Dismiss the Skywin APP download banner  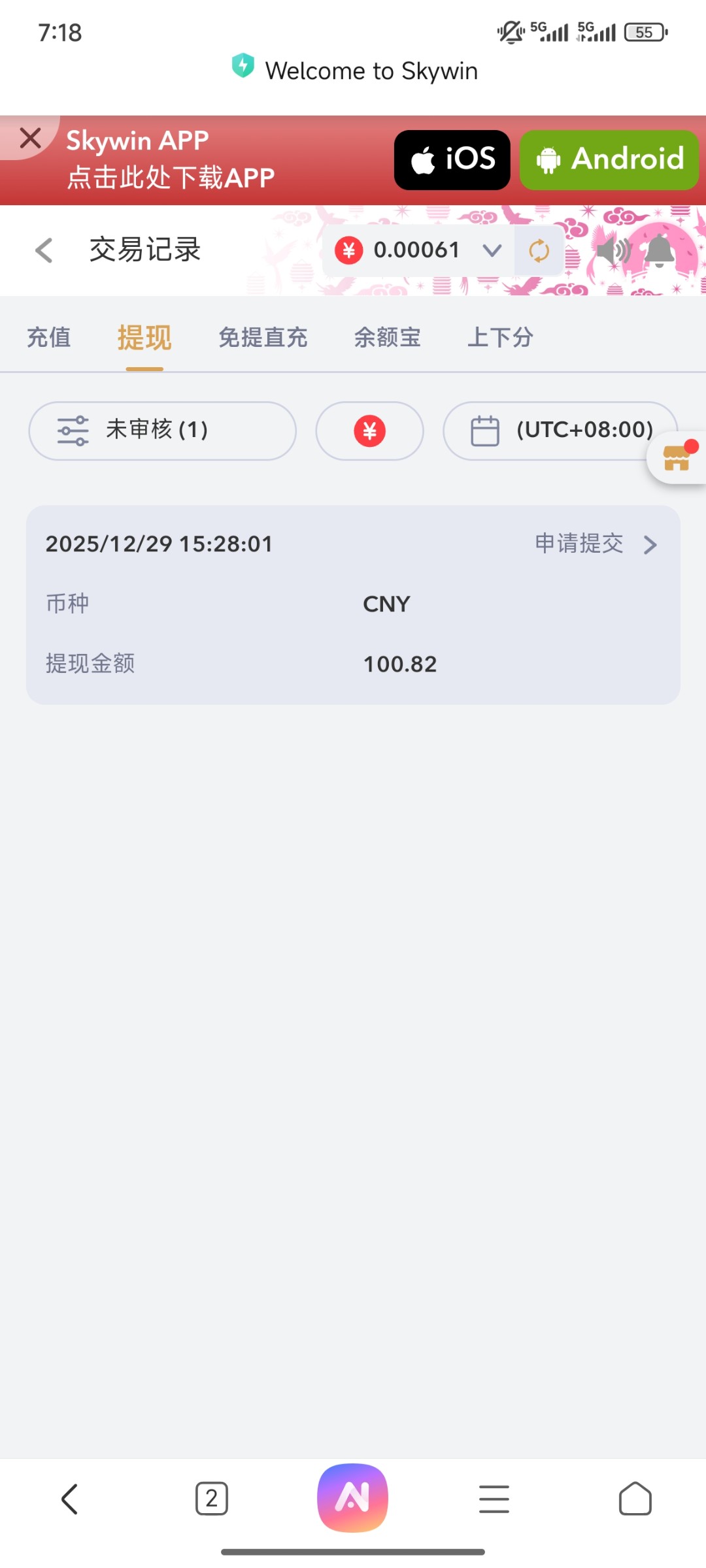point(30,139)
